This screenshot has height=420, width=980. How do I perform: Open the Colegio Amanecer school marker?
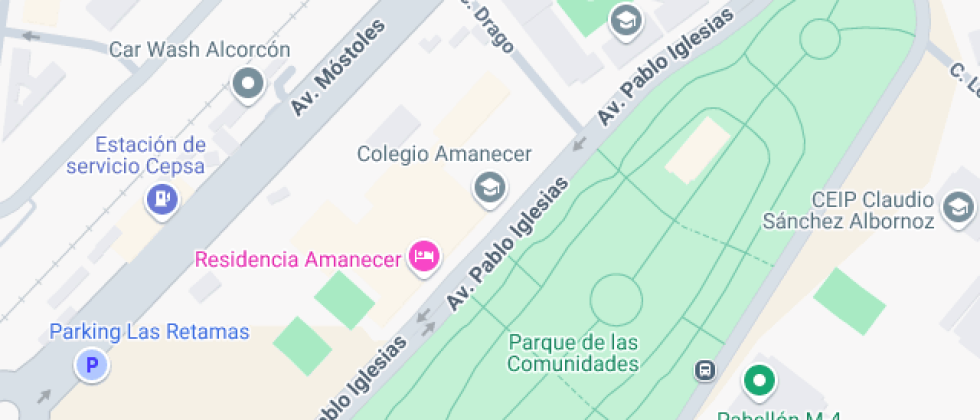489,187
